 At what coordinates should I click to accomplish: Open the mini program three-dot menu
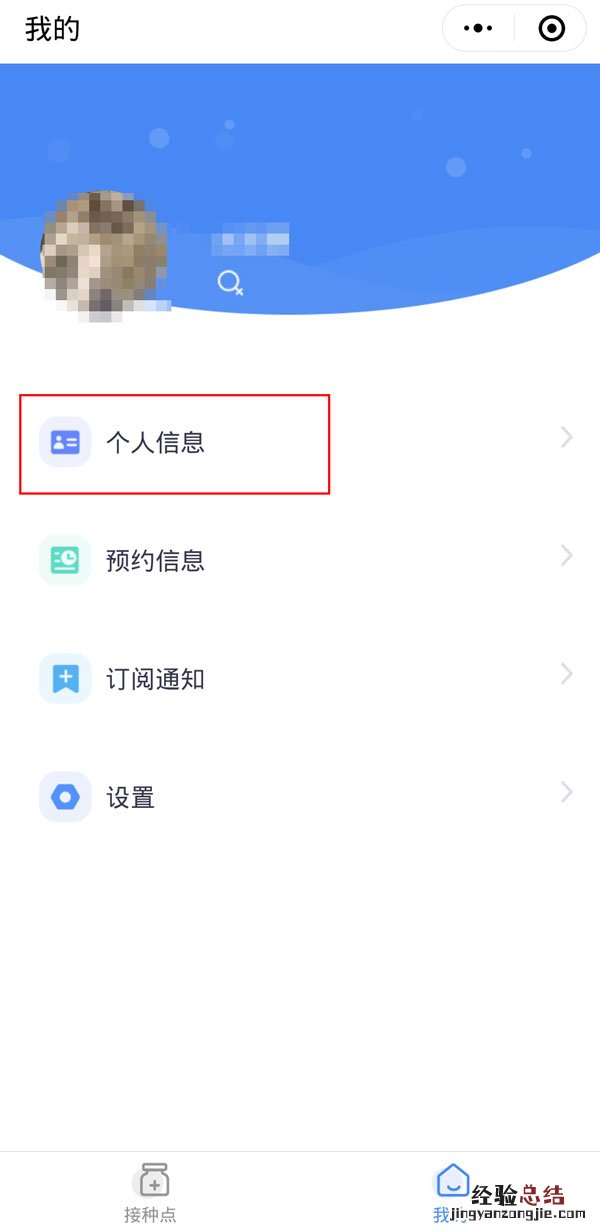pyautogui.click(x=479, y=29)
